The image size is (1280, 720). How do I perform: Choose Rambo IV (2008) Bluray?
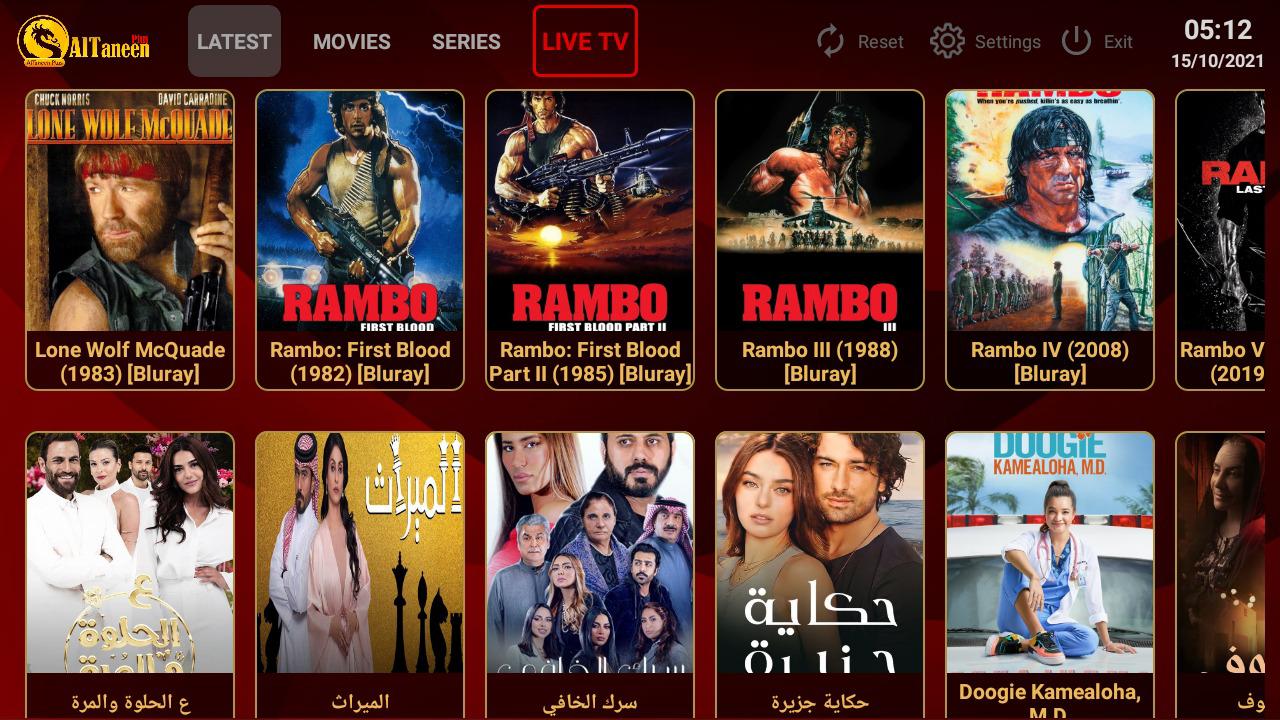tap(1050, 240)
